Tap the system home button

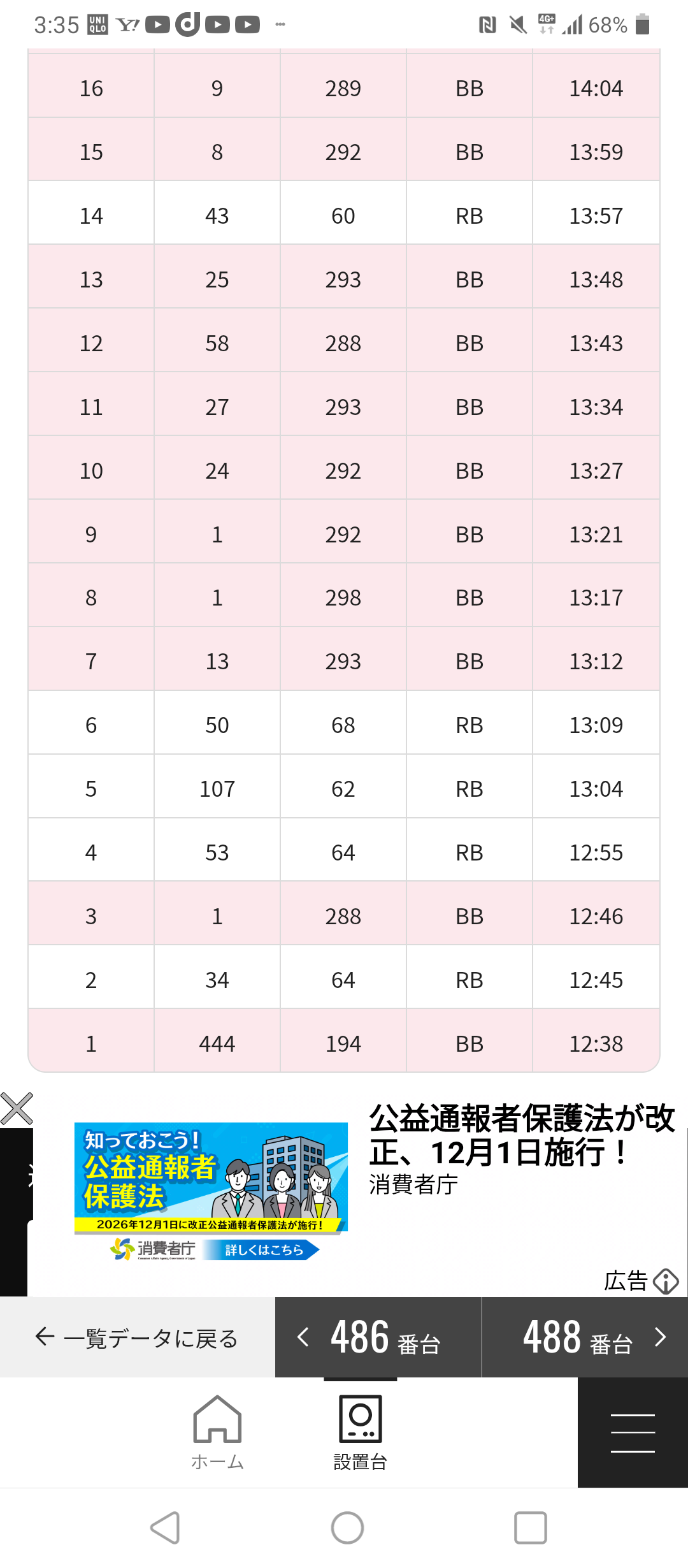click(x=347, y=1528)
